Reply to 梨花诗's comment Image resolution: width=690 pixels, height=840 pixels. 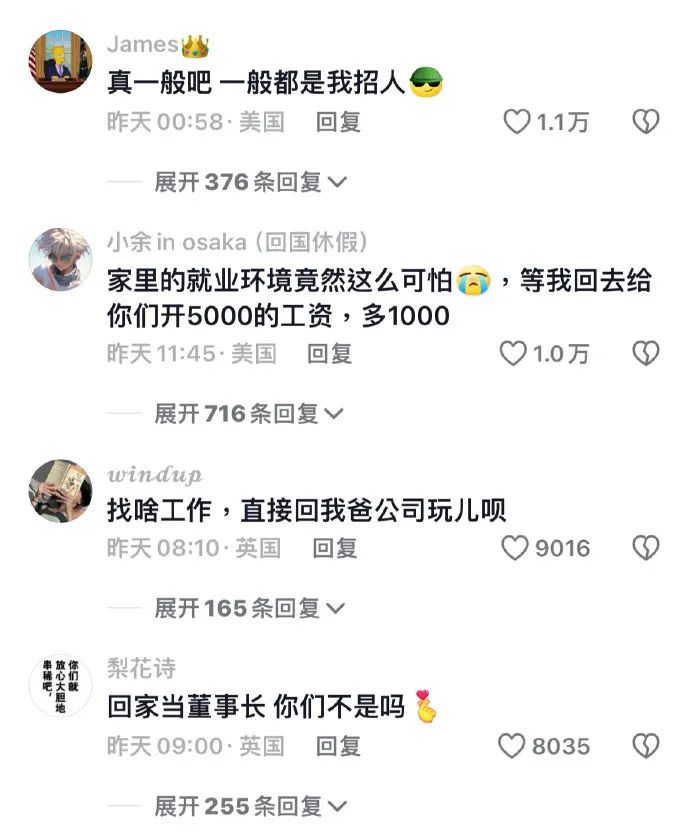pos(338,746)
